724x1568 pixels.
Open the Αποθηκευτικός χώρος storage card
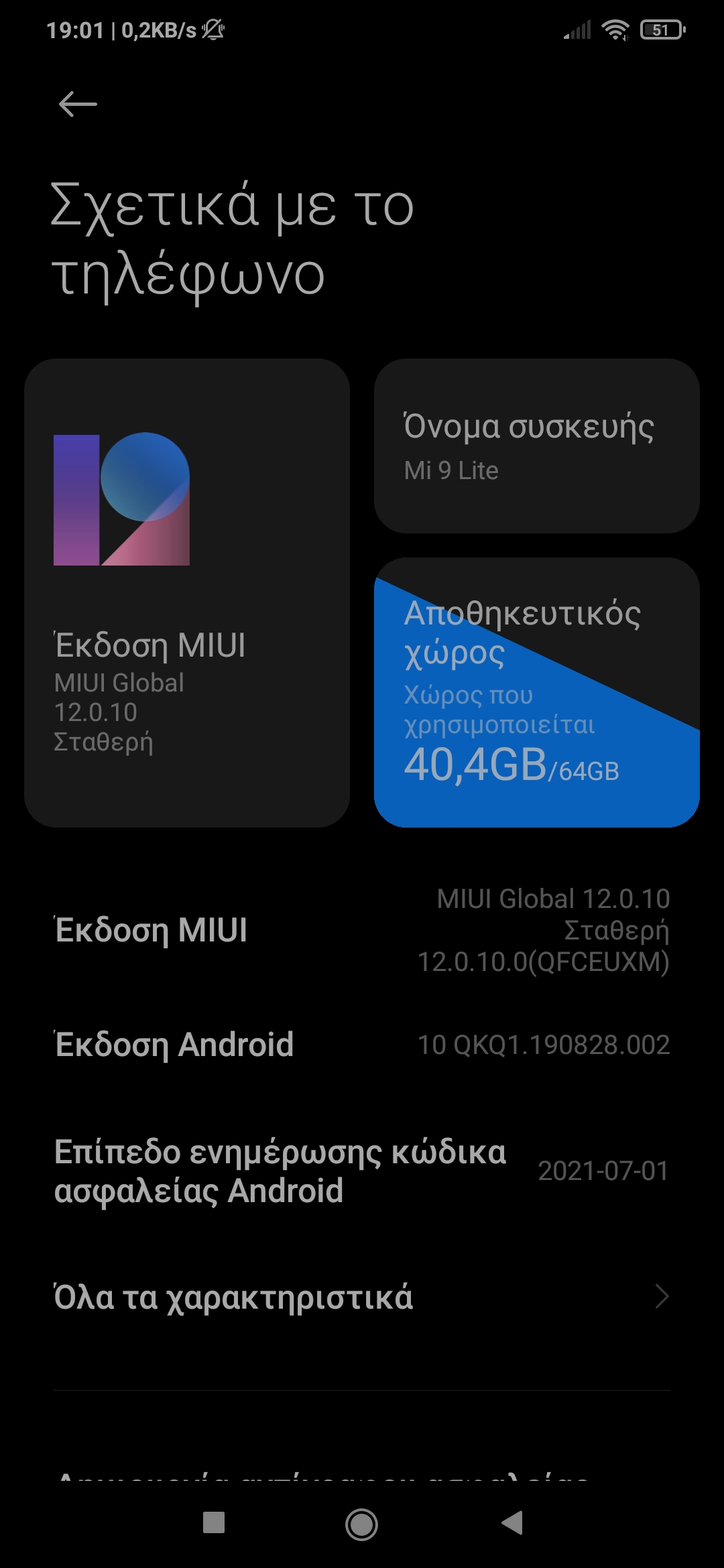coord(536,693)
